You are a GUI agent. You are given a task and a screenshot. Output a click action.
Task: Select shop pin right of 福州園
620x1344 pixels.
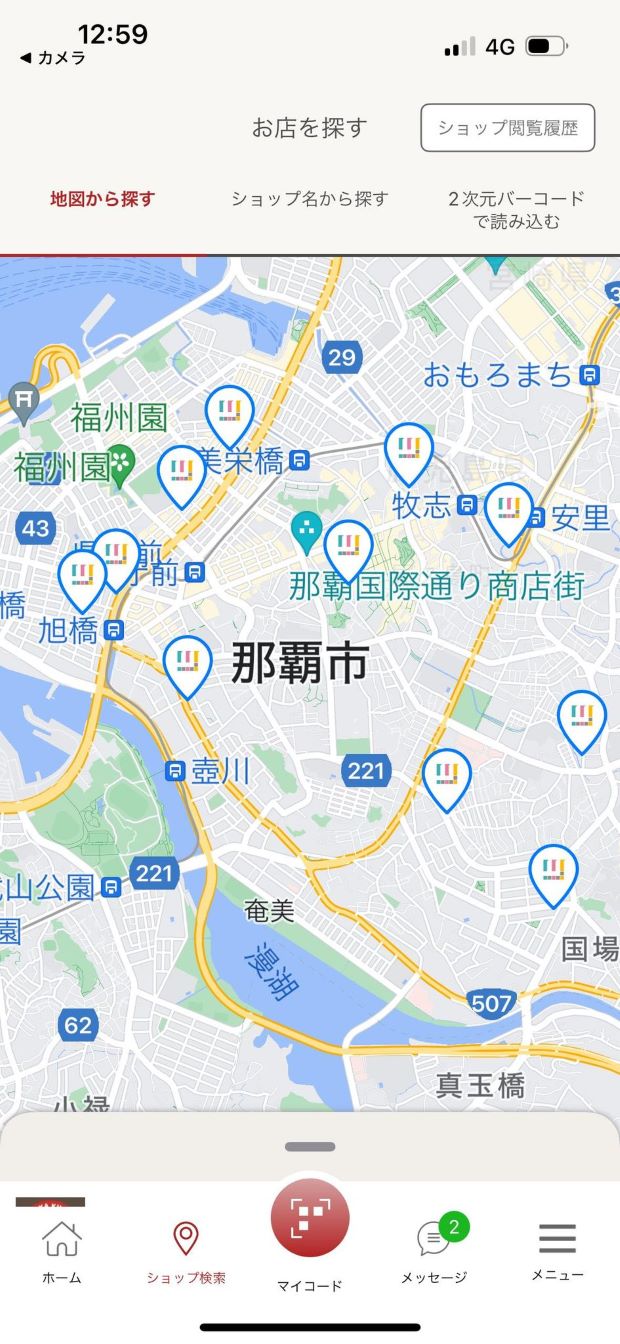(x=182, y=472)
